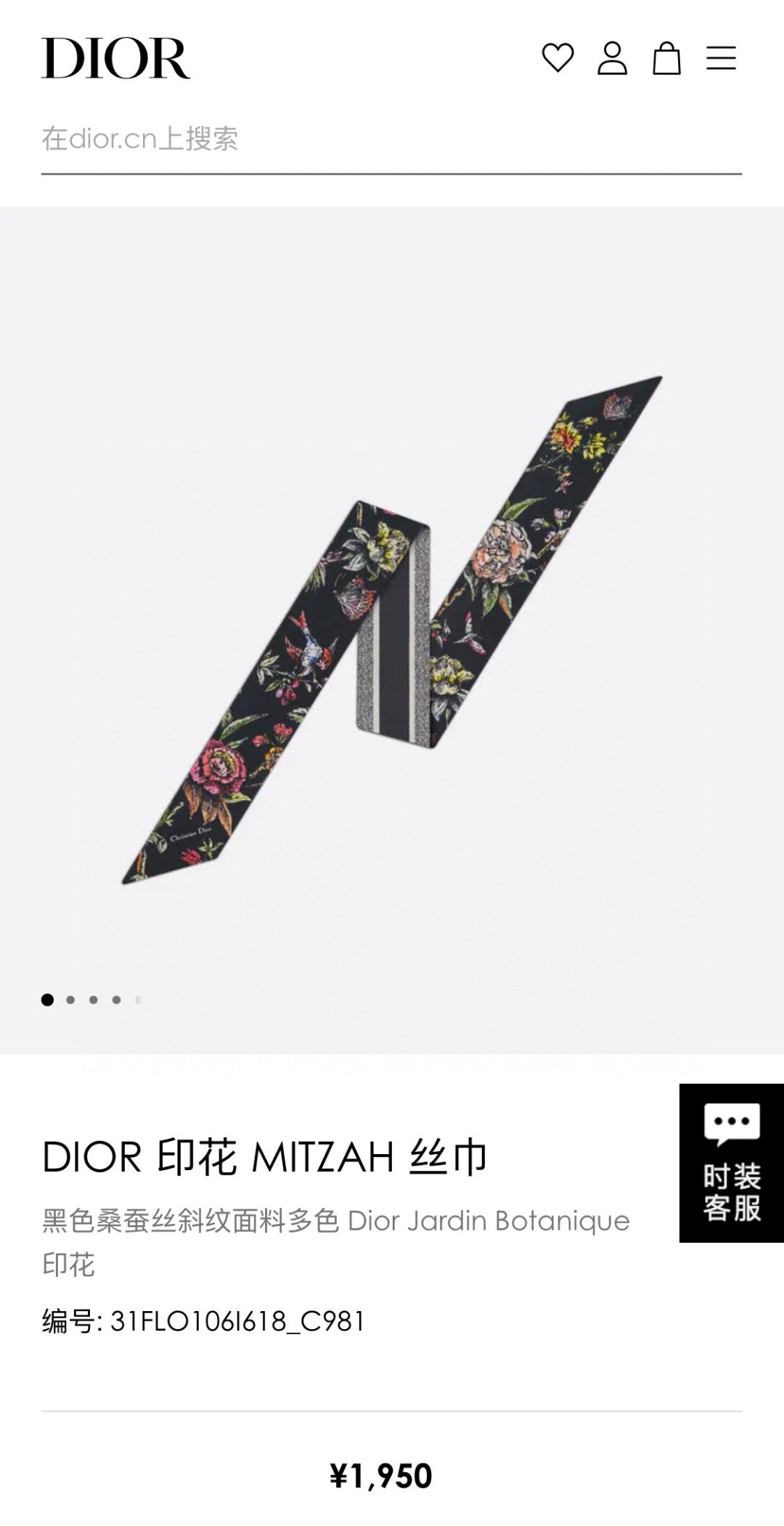
Task: Tap the dior.cn search field
Action: coord(391,139)
